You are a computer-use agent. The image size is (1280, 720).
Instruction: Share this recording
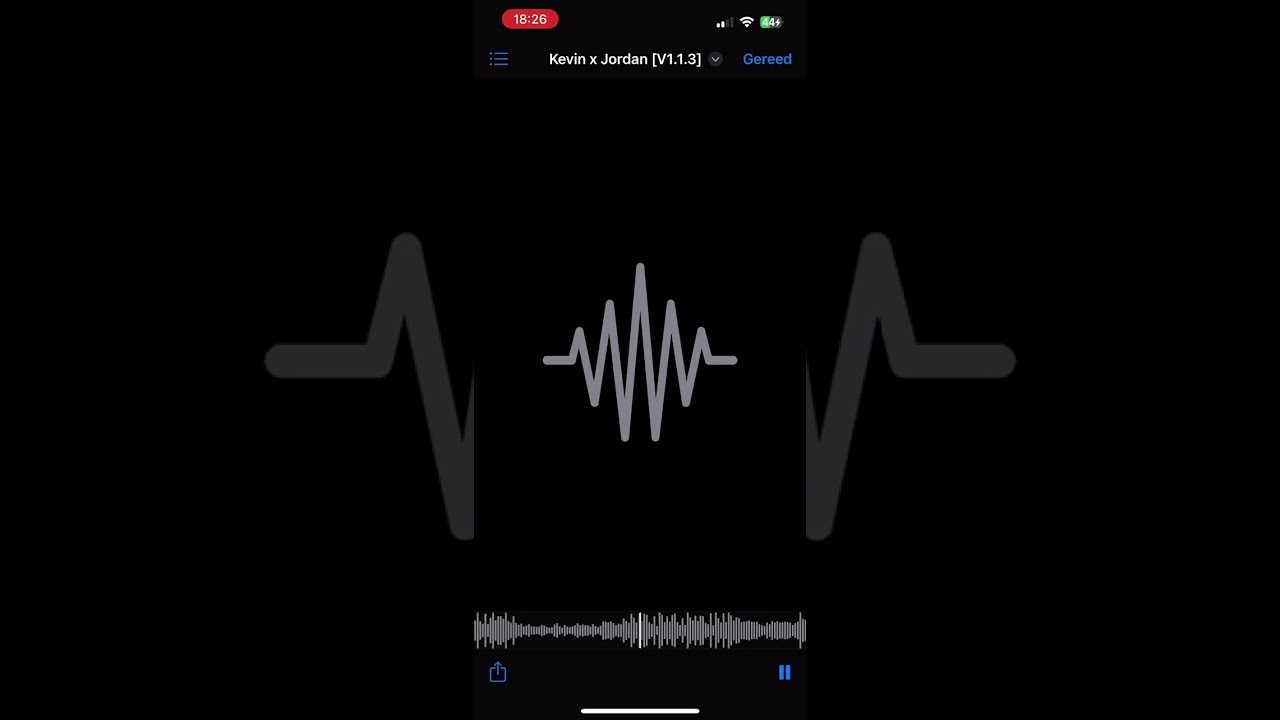(x=498, y=673)
